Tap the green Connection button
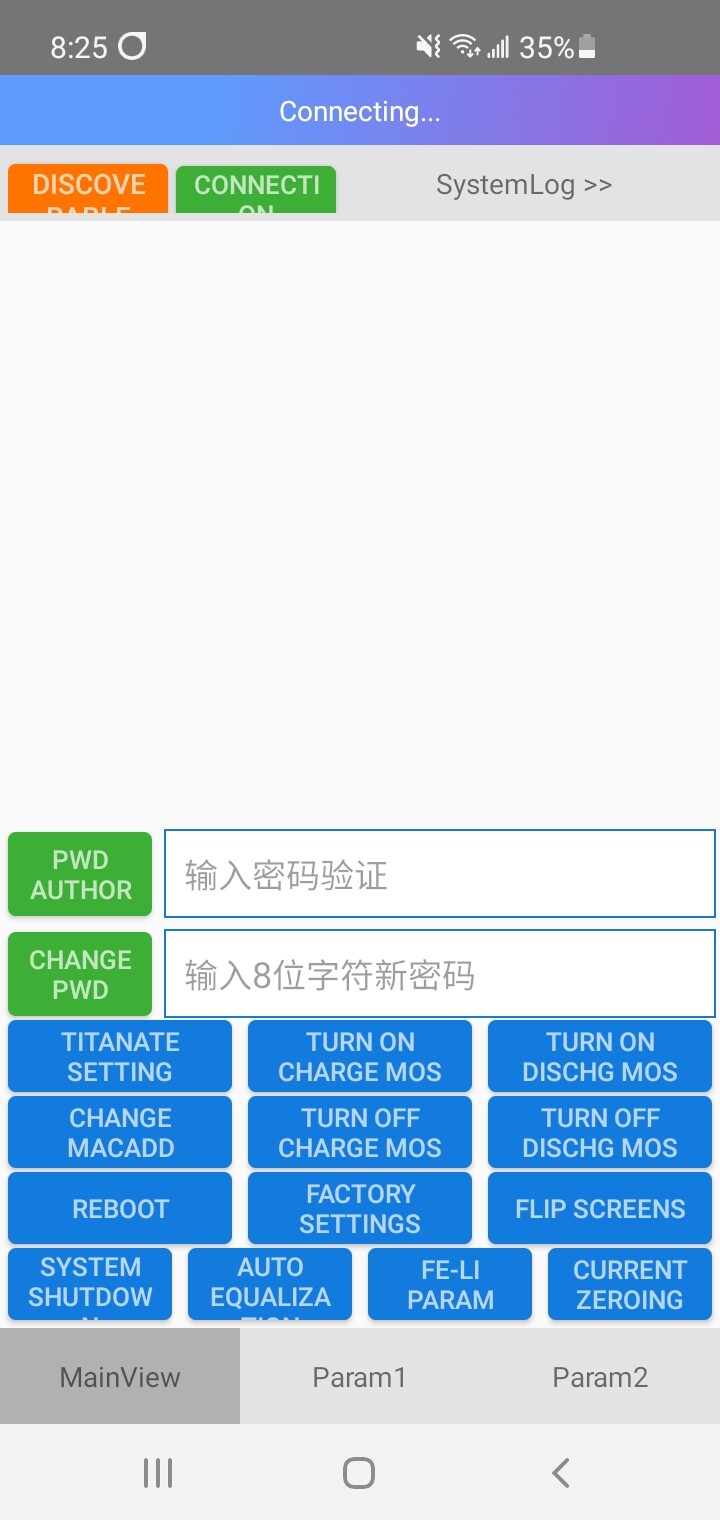Image resolution: width=720 pixels, height=1520 pixels. [256, 189]
